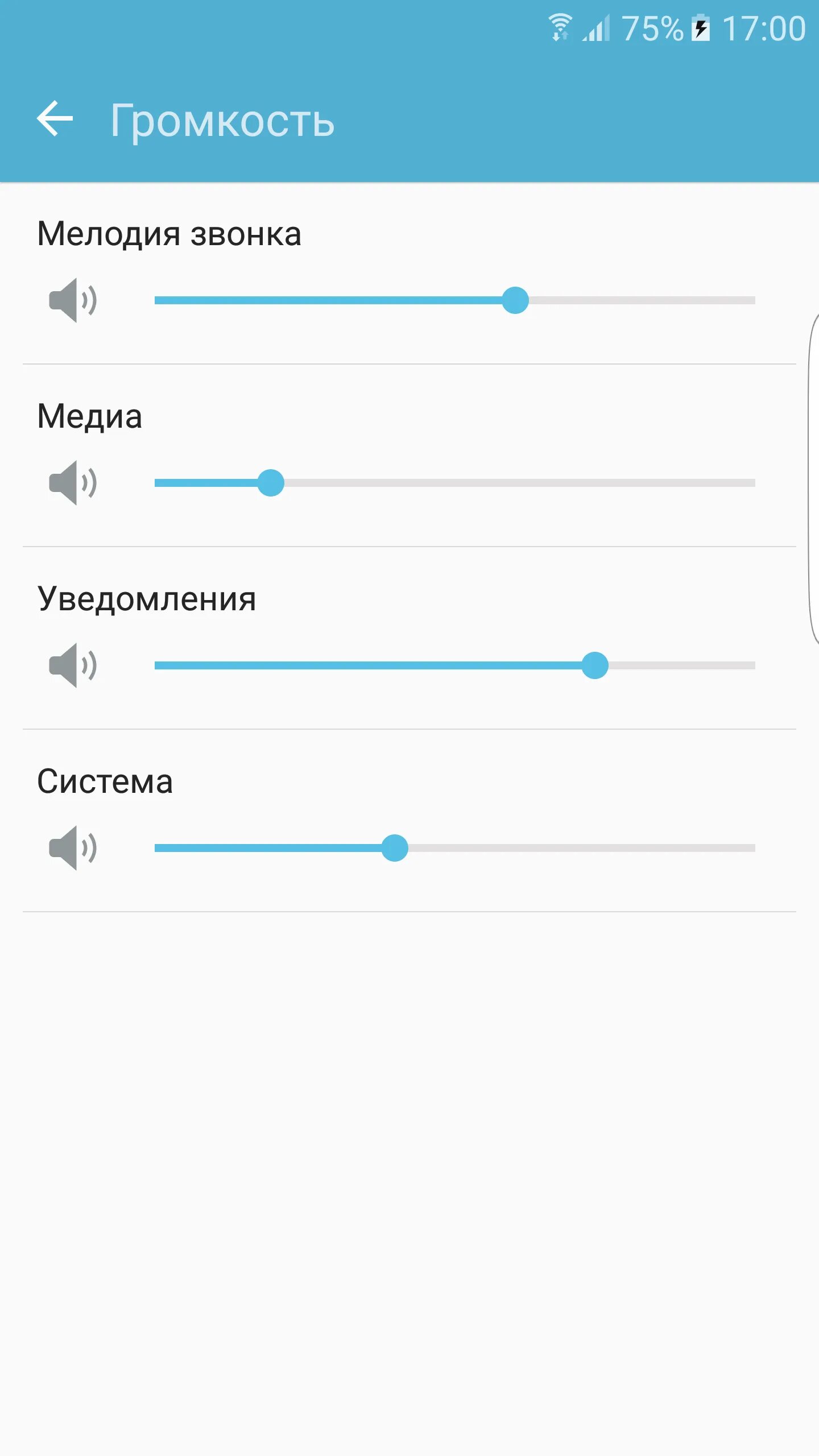Adjust the Уведомления volume slider
Viewport: 819px width, 1456px height.
pos(455,665)
